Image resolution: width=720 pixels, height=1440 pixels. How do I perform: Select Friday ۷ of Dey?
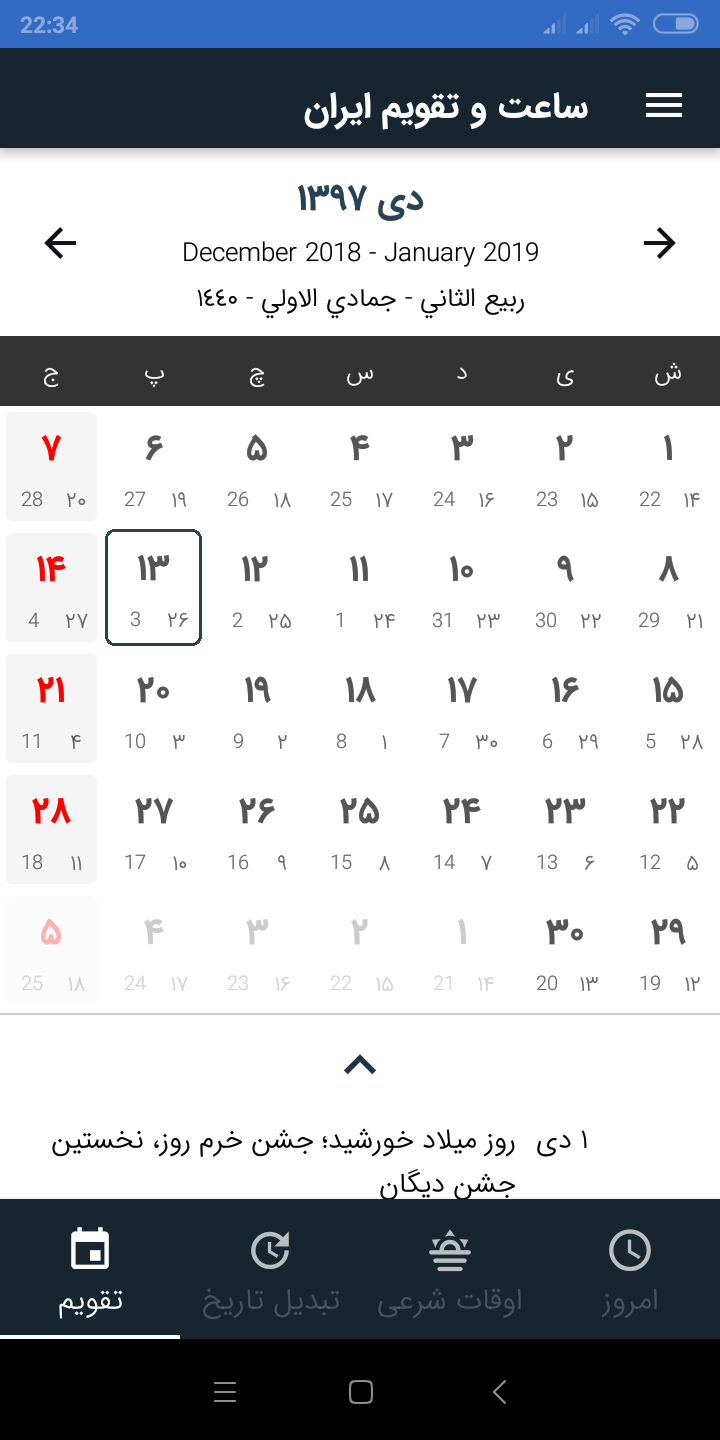pos(51,466)
